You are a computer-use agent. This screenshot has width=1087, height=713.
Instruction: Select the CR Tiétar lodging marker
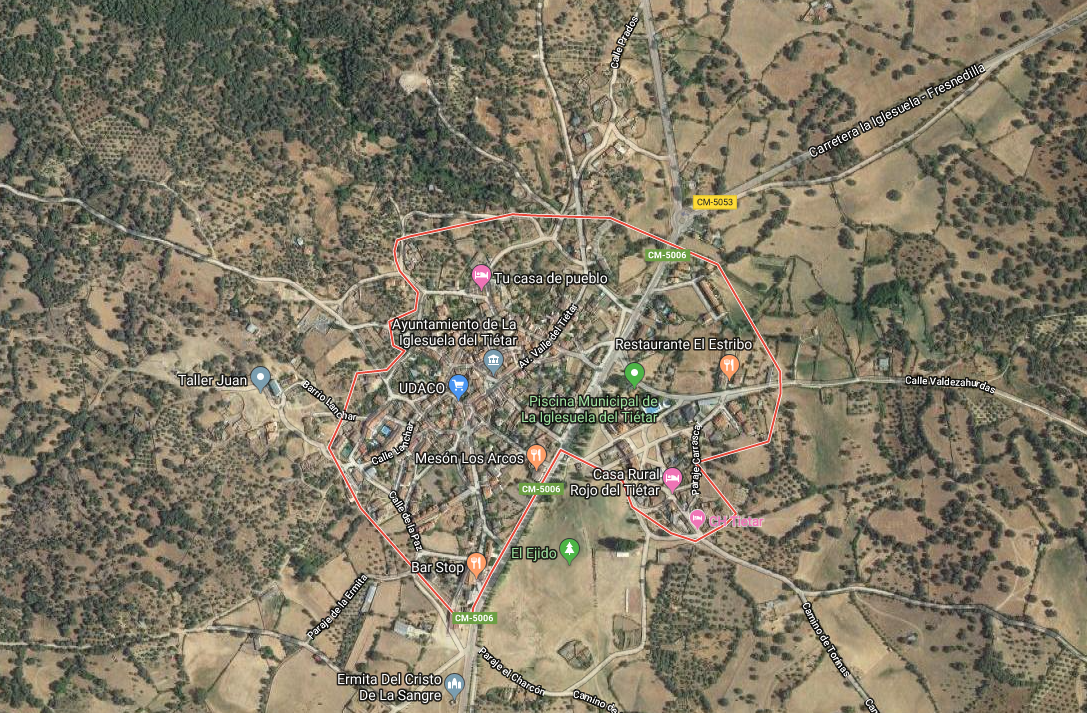coord(697,518)
